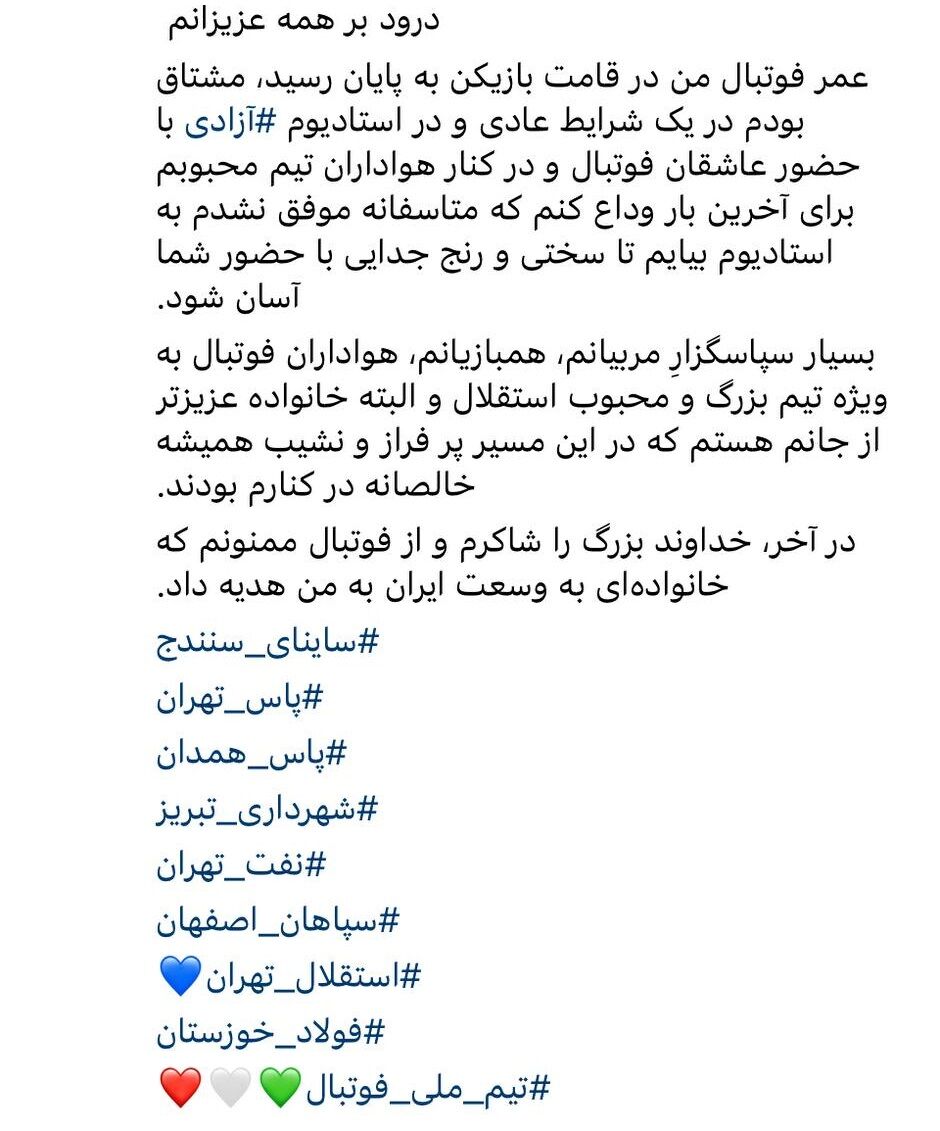View posts tagged #شهرداری_تبریز
This screenshot has width=940, height=1131.
click(268, 809)
